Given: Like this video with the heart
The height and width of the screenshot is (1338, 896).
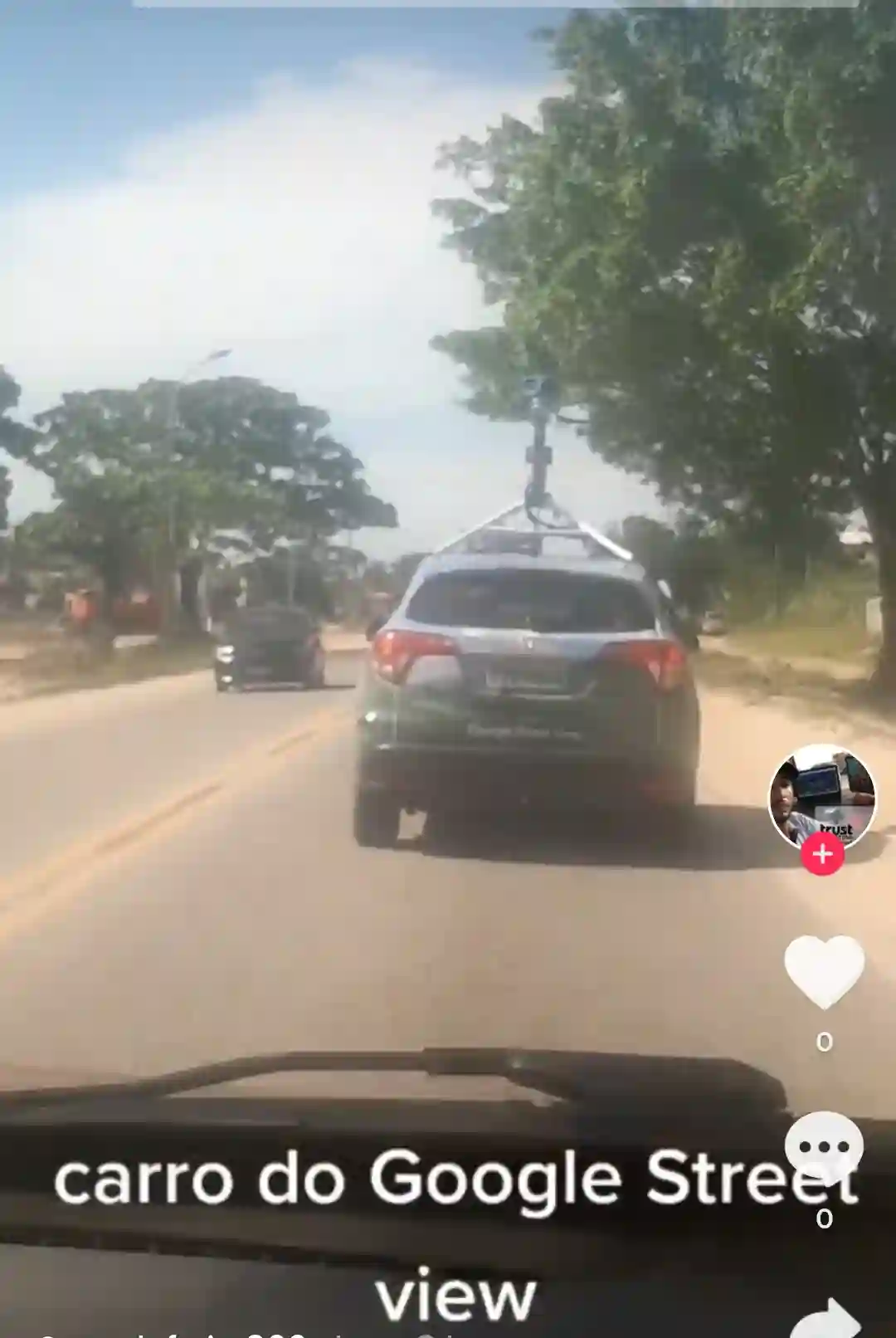Looking at the screenshot, I should [824, 970].
